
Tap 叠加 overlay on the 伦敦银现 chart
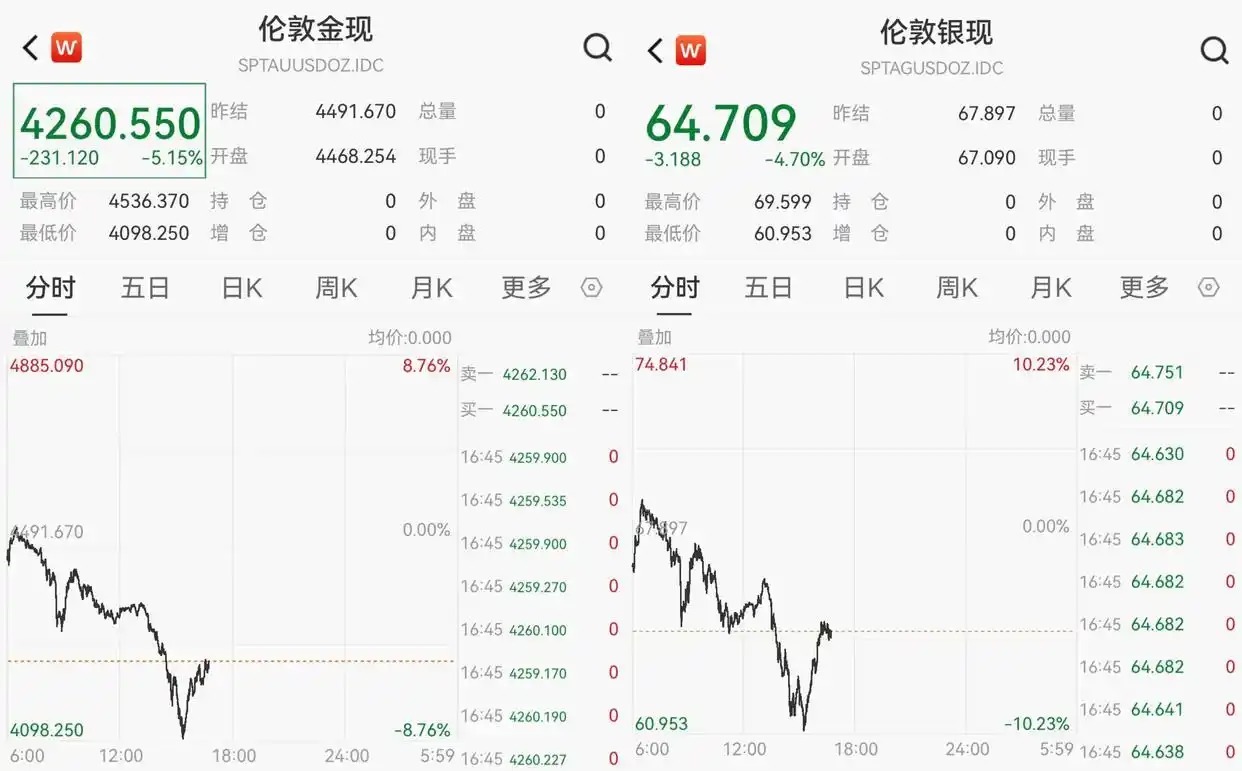[x=655, y=337]
